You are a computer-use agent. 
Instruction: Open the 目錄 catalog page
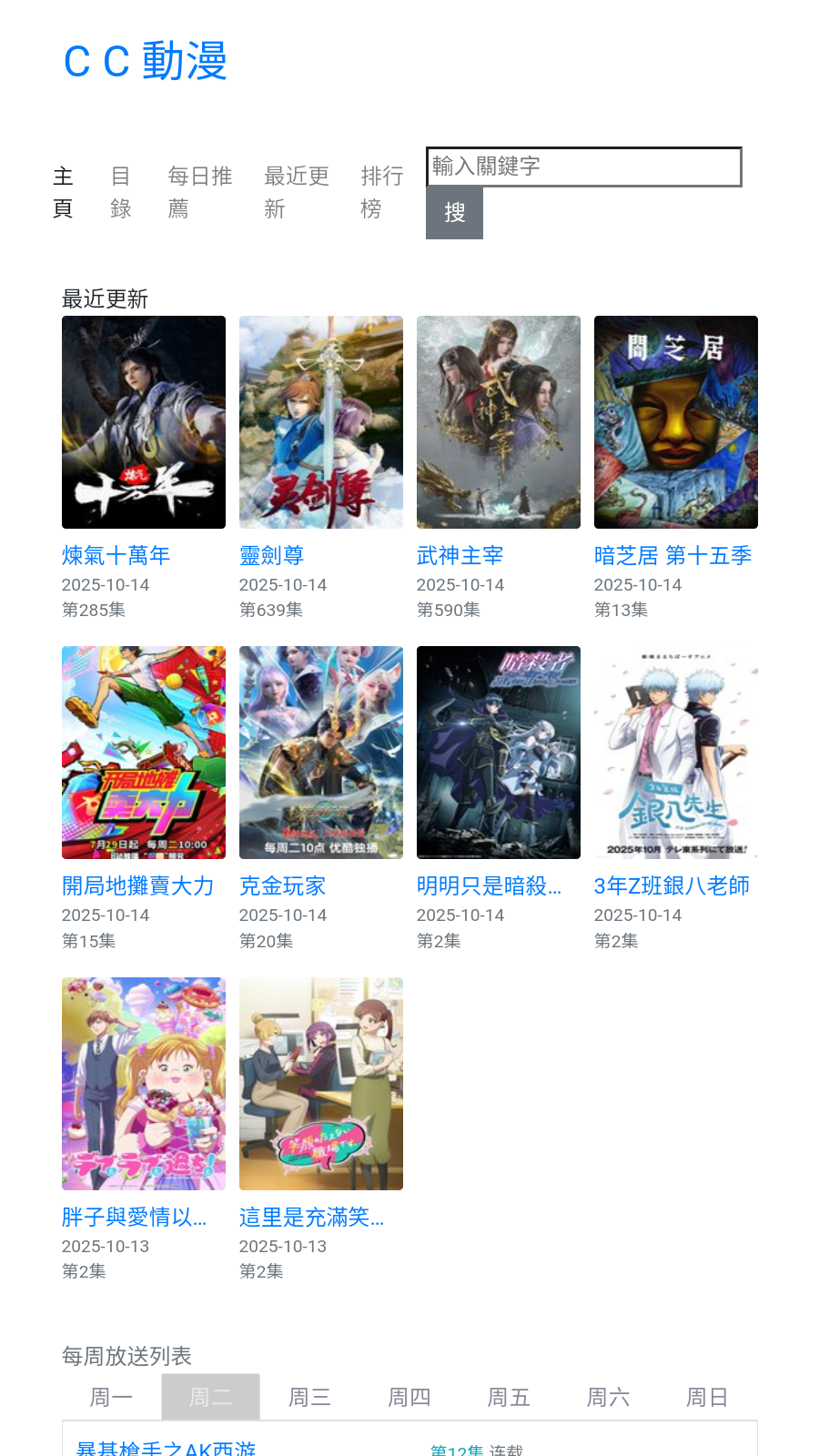[120, 192]
